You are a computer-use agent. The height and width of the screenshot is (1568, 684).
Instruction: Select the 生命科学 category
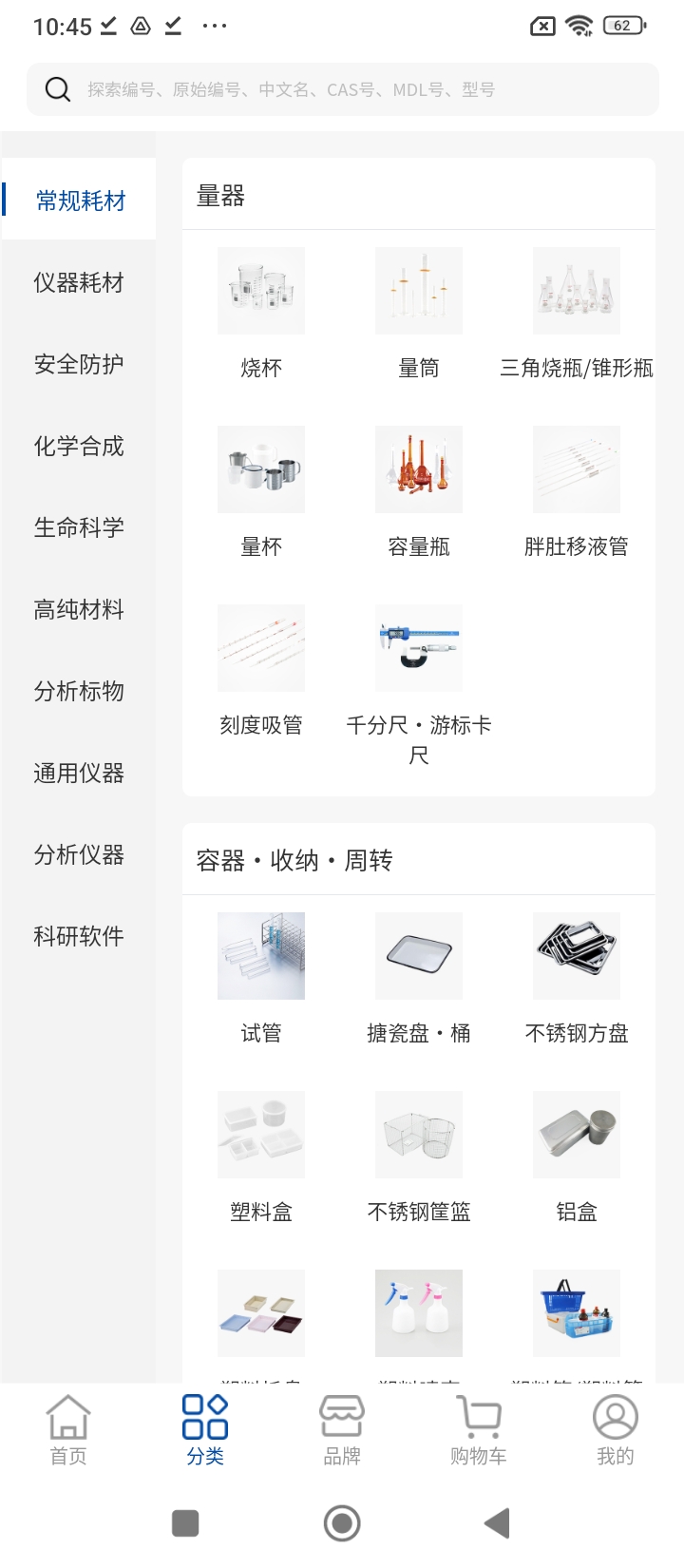(79, 527)
